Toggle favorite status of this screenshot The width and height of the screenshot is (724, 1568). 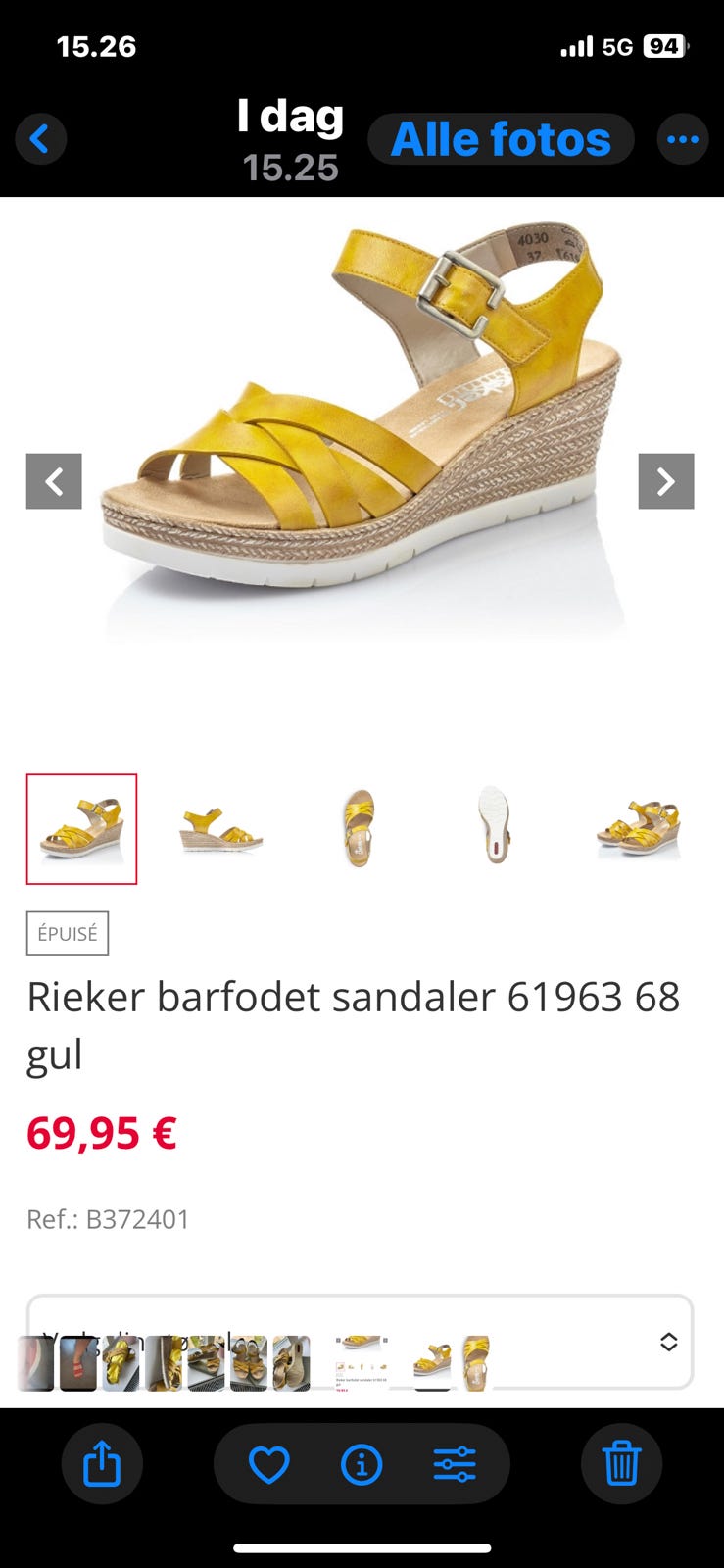pyautogui.click(x=267, y=1462)
